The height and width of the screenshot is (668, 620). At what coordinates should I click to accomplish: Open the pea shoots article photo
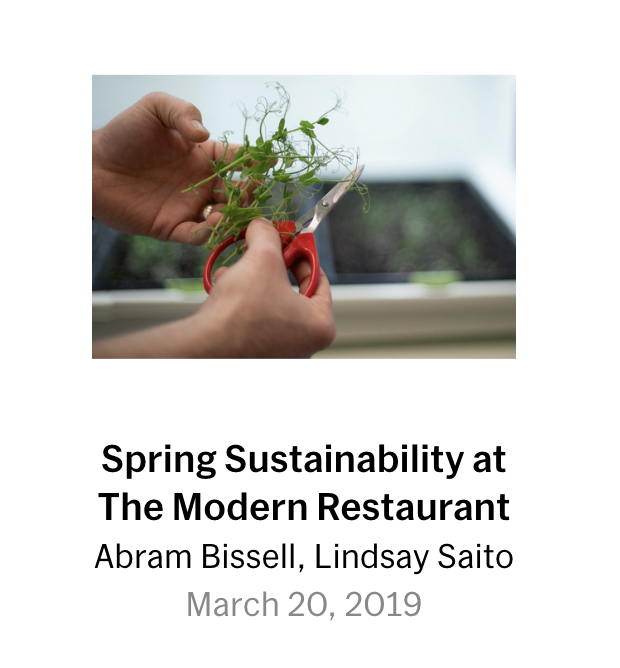(303, 216)
